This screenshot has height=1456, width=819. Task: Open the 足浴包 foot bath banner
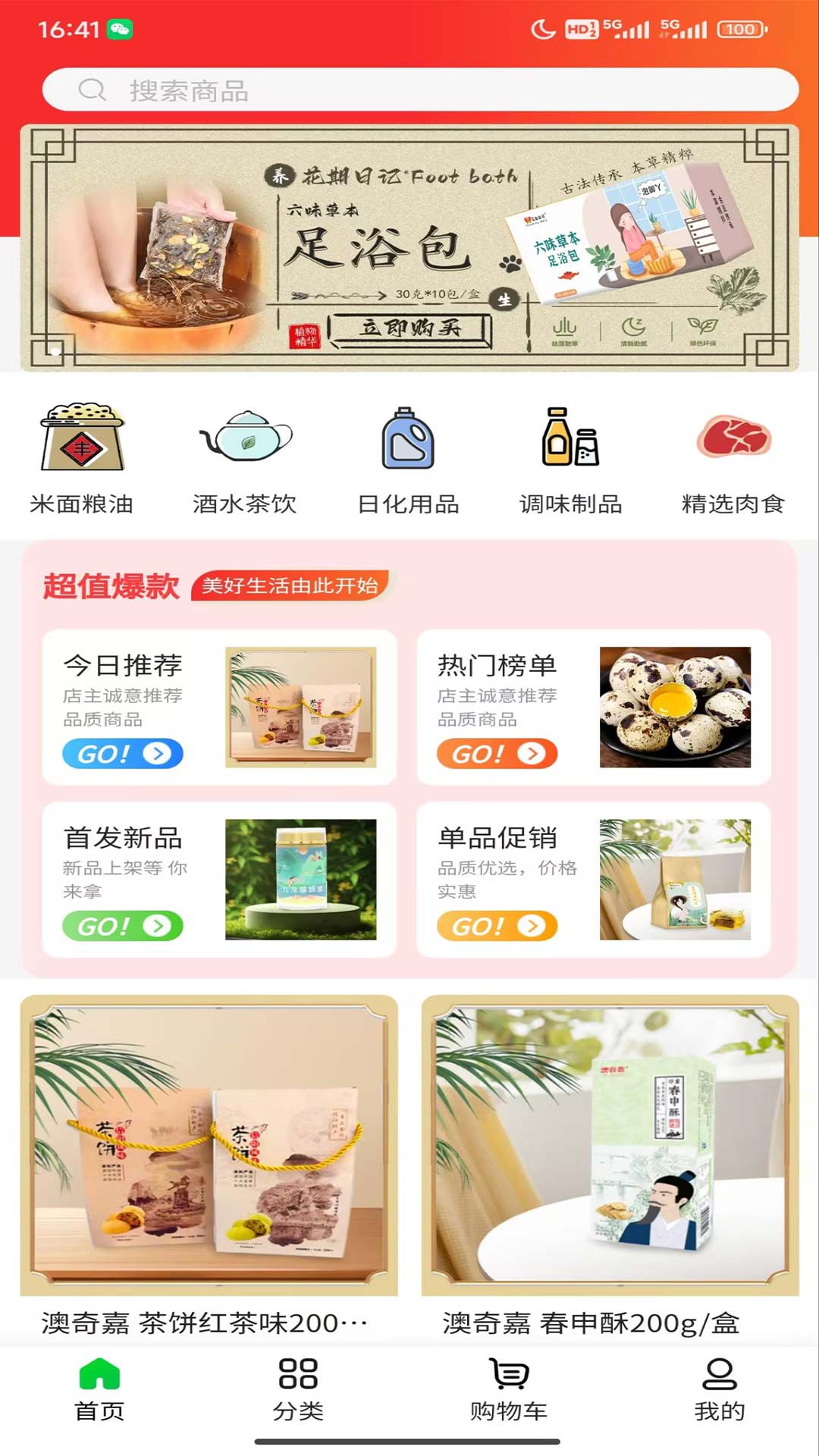(409, 247)
